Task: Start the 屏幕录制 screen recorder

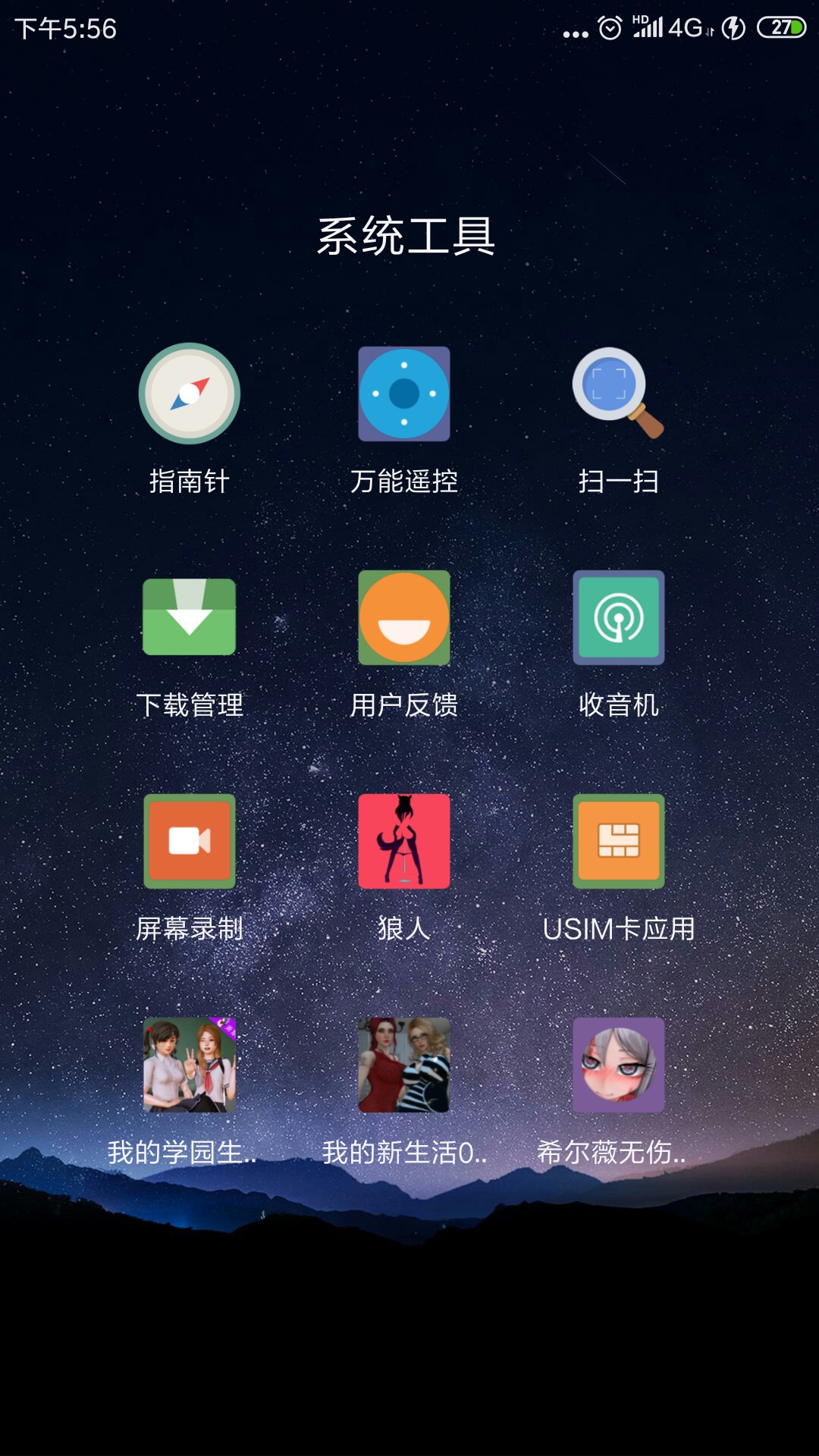Action: tap(189, 841)
